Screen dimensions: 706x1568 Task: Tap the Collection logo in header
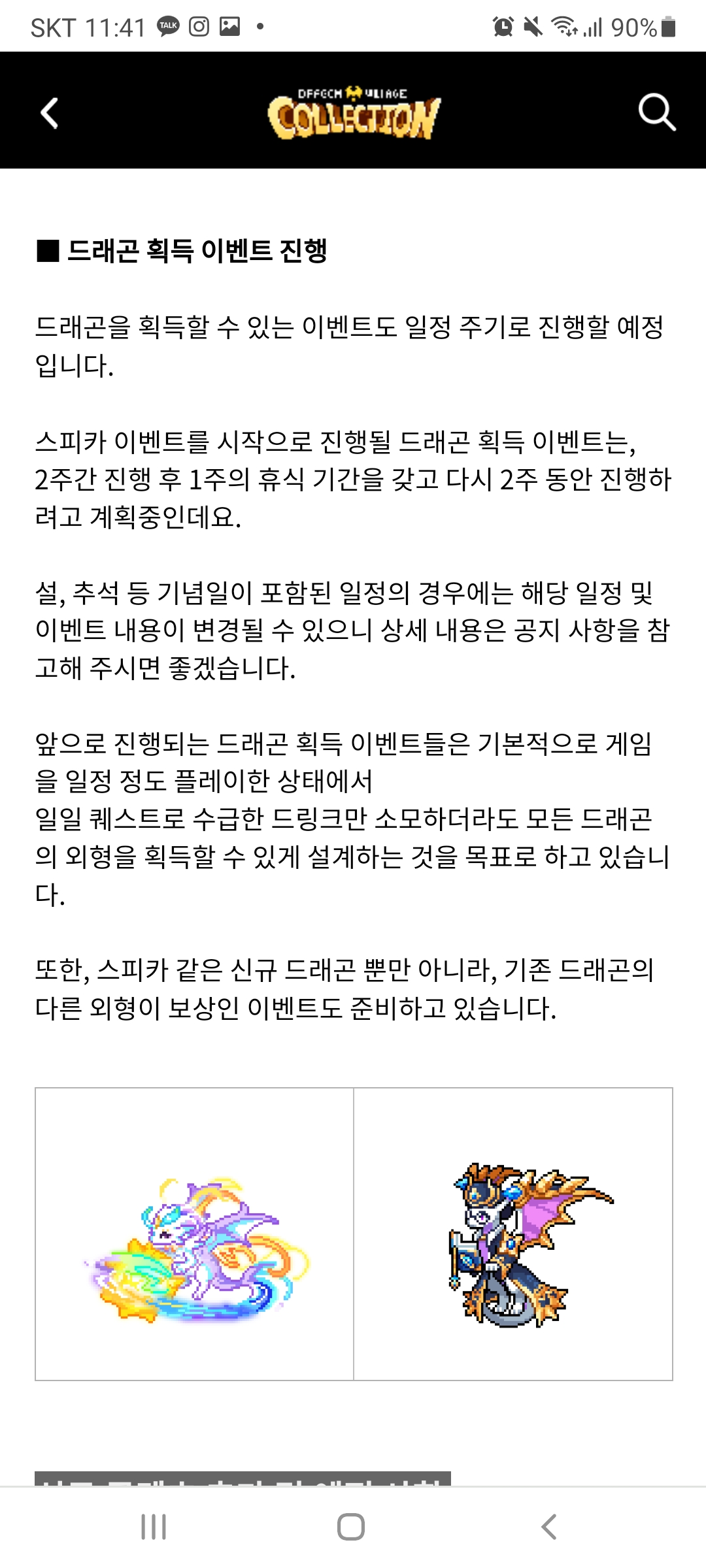[354, 112]
